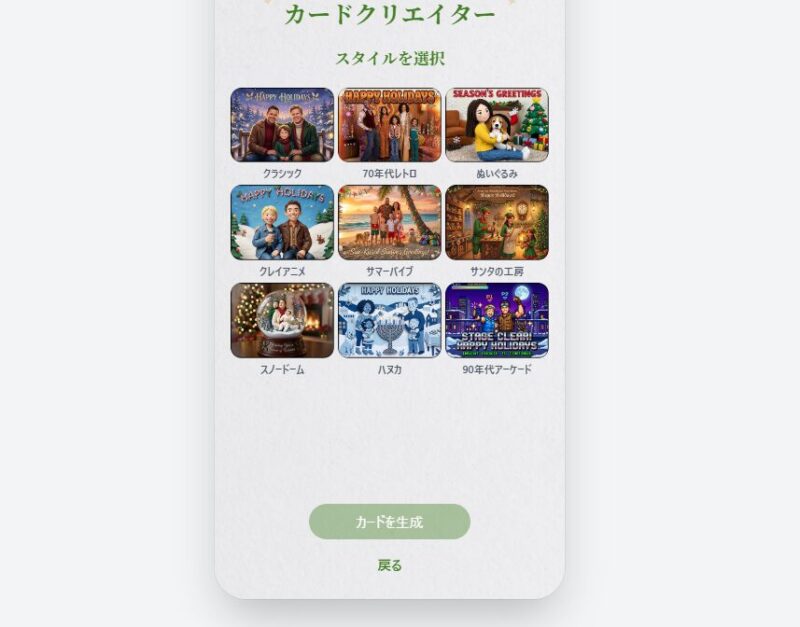Pick the ぬいぐるみ style thumbnail

tap(497, 125)
